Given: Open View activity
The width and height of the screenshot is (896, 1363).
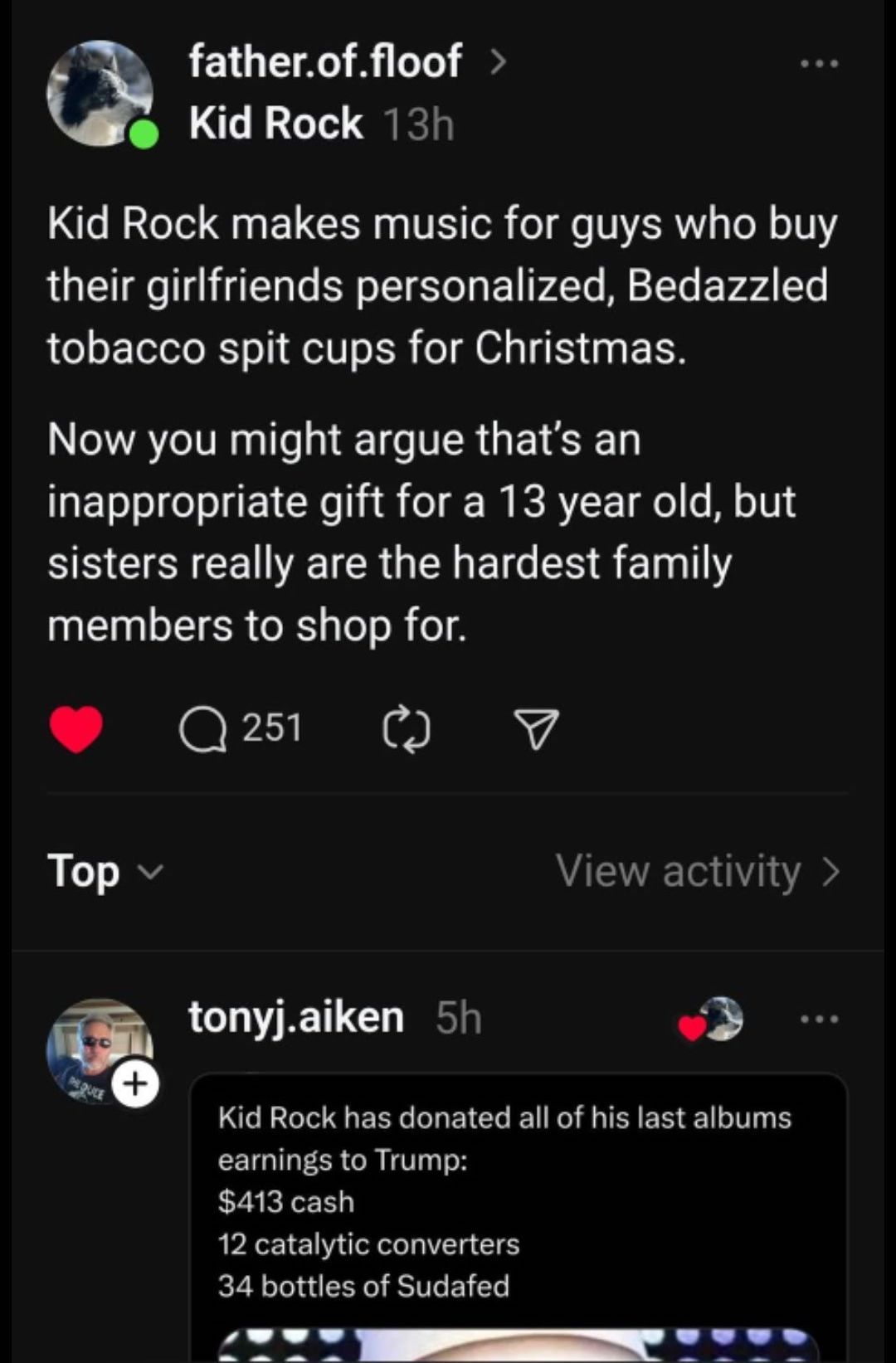Looking at the screenshot, I should pos(698,871).
